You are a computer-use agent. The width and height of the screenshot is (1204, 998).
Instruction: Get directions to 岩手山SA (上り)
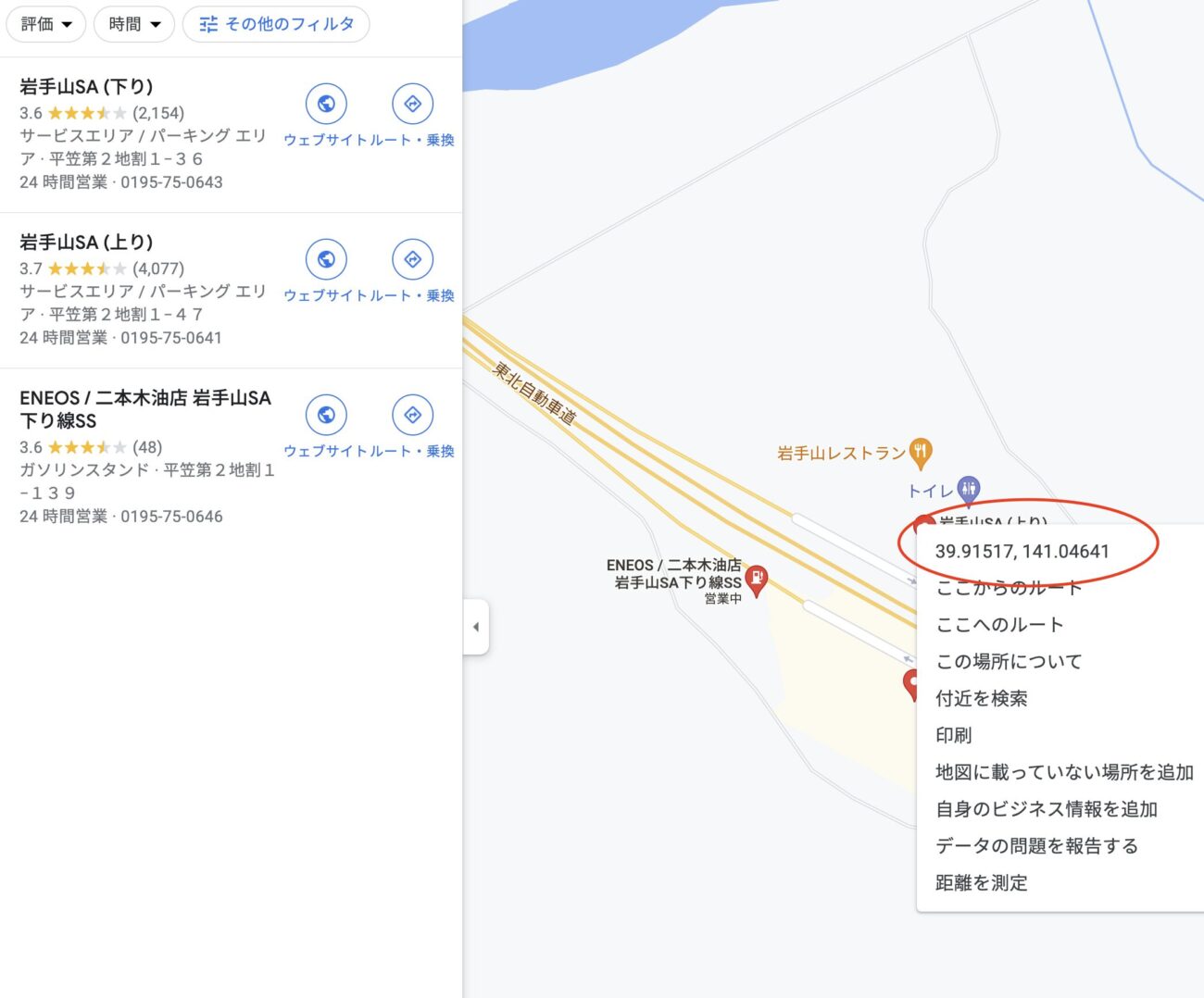(x=413, y=260)
